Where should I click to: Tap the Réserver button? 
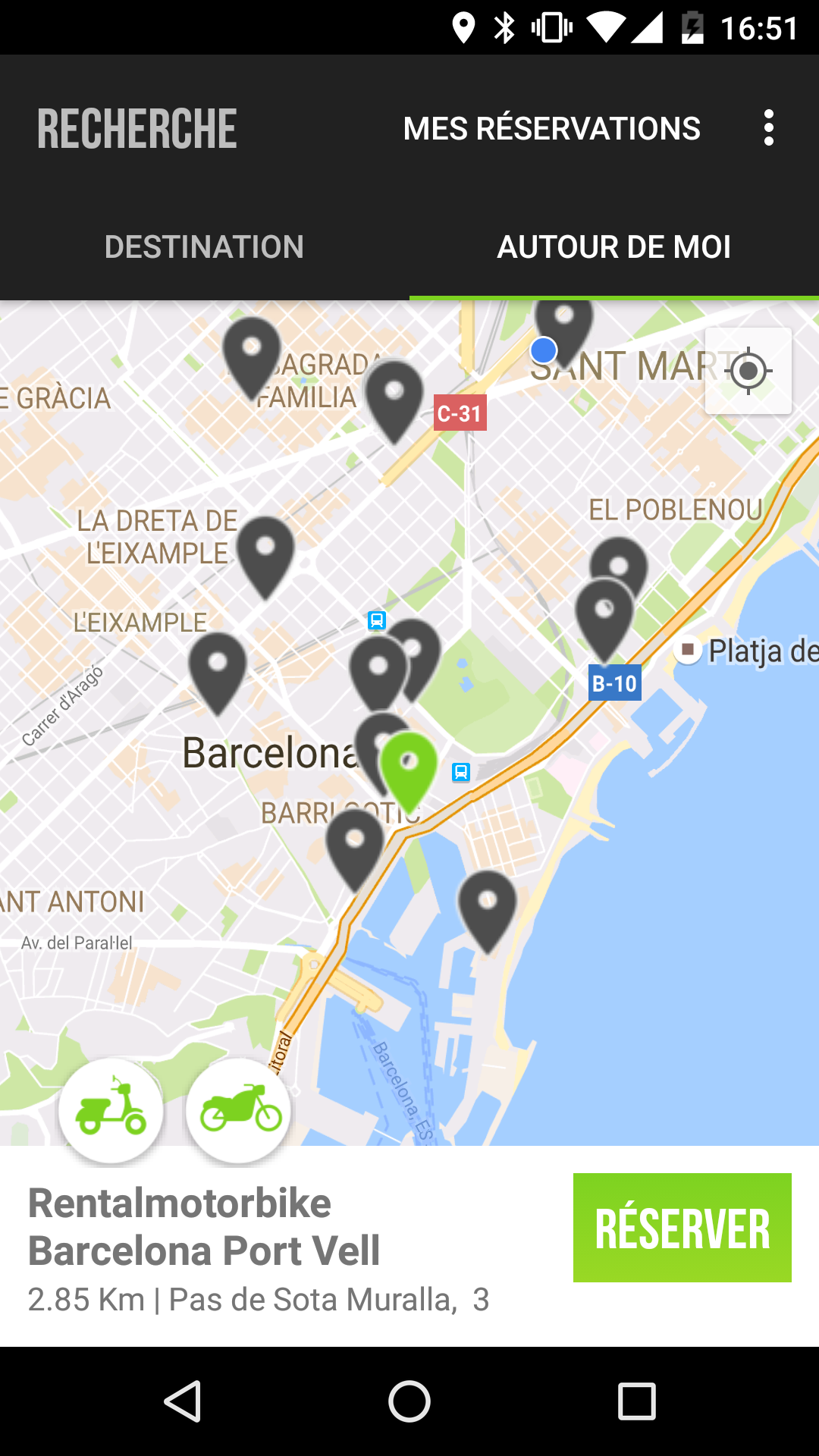tap(682, 1228)
